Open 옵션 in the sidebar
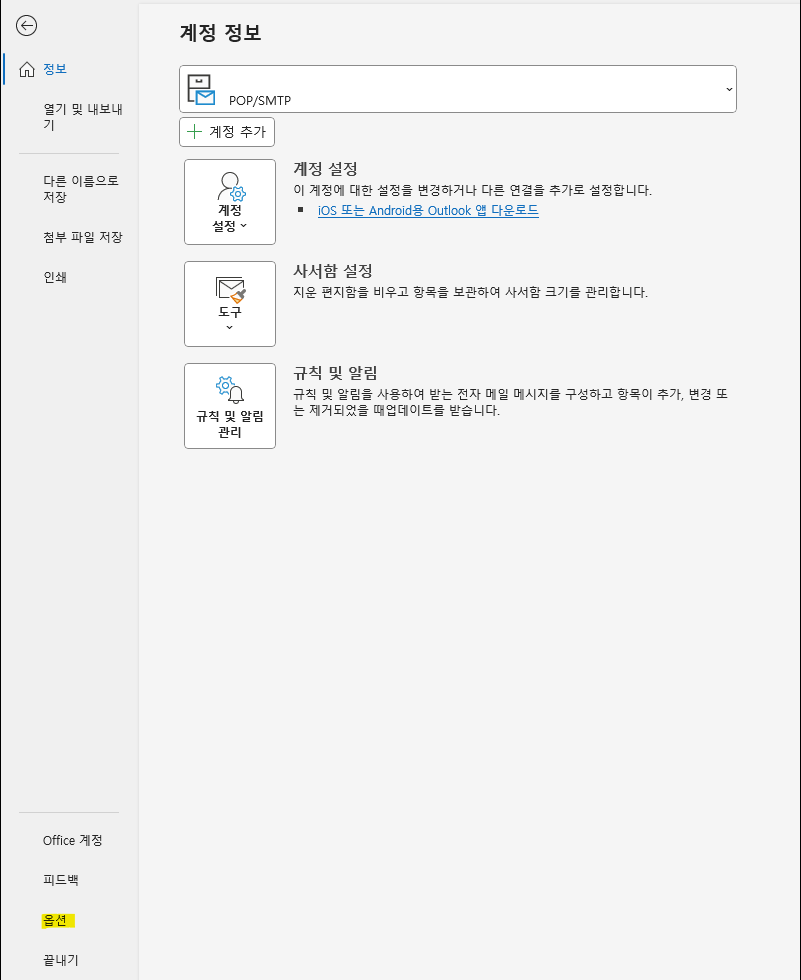The height and width of the screenshot is (980, 801). (x=55, y=920)
